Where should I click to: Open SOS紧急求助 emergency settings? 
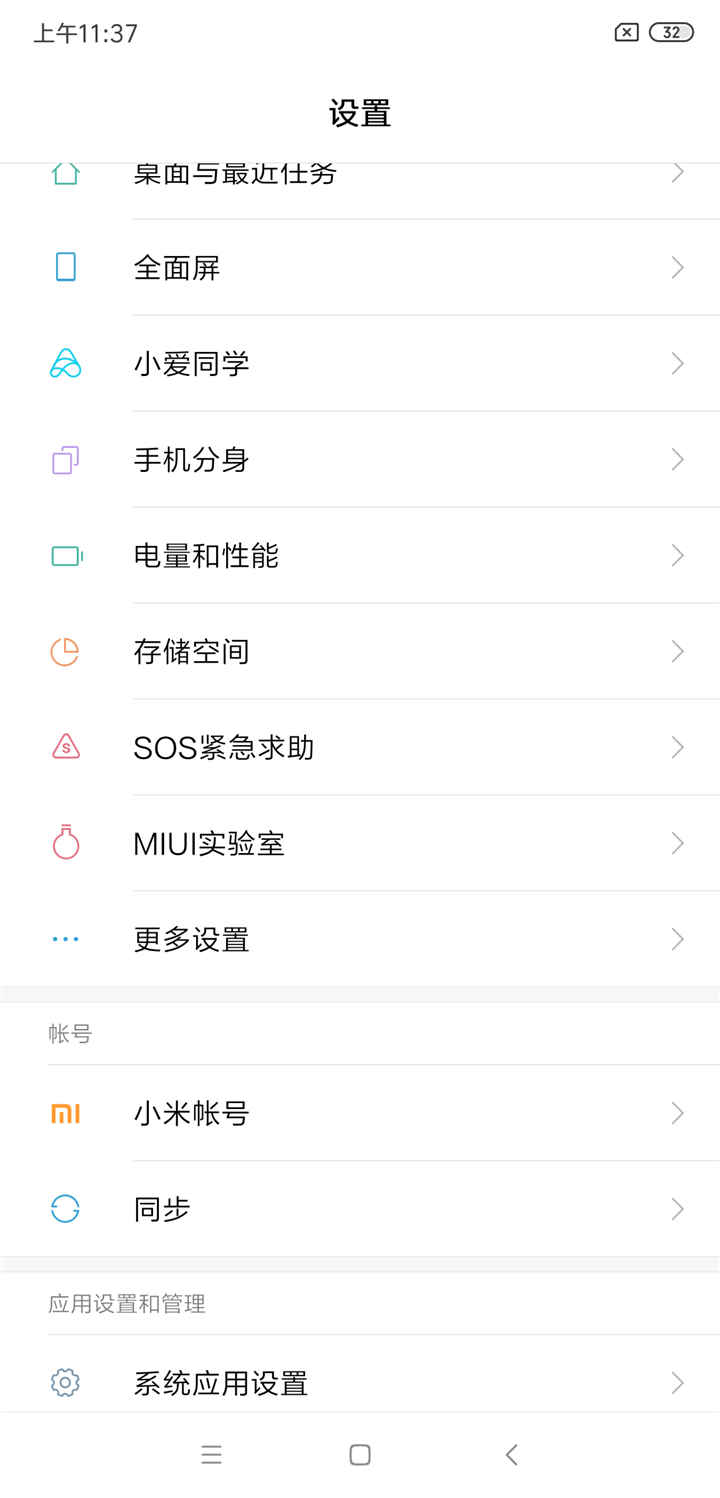coord(360,747)
